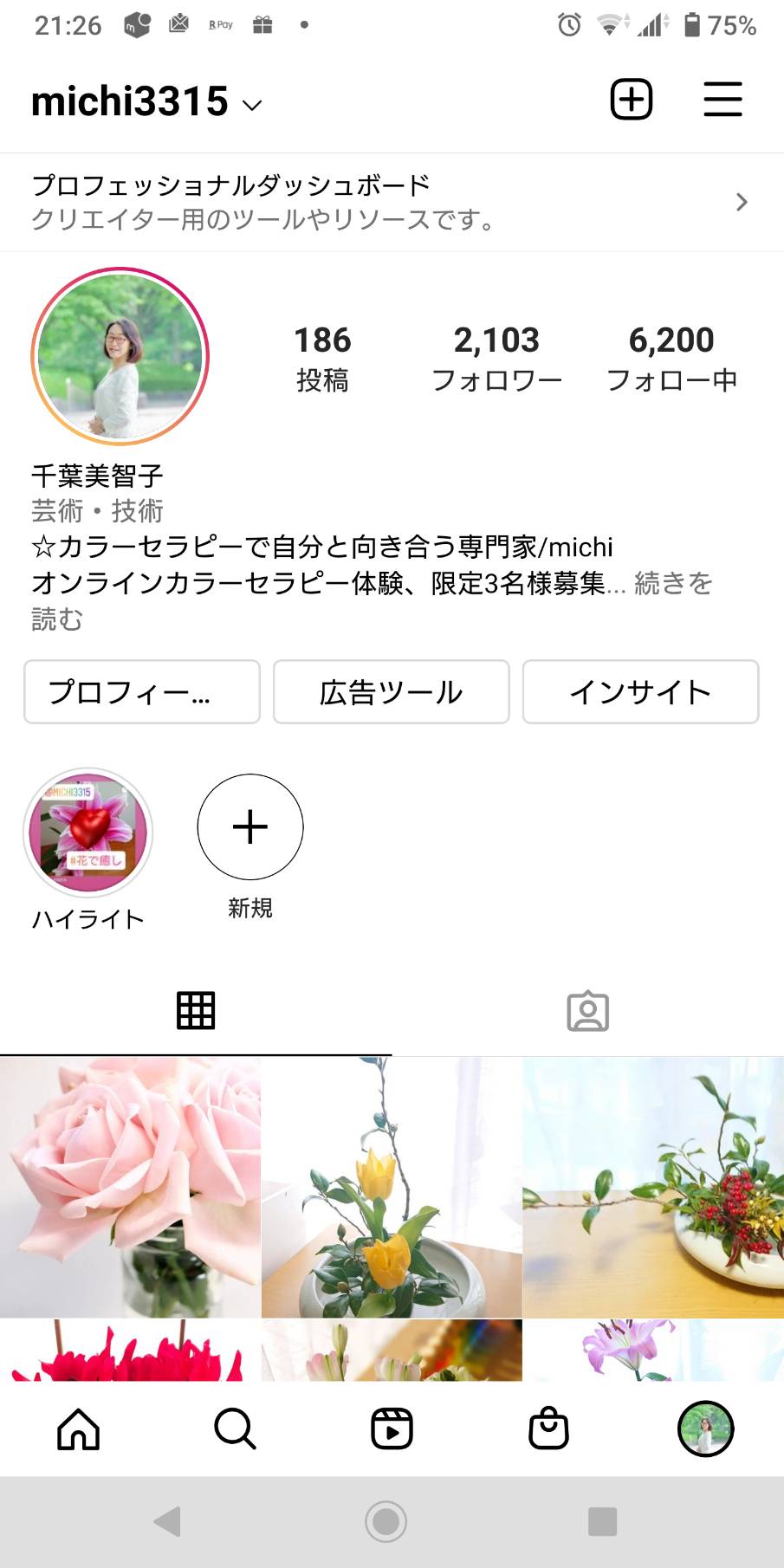Open the shop bag tab
The image size is (784, 1568).
point(549,1429)
